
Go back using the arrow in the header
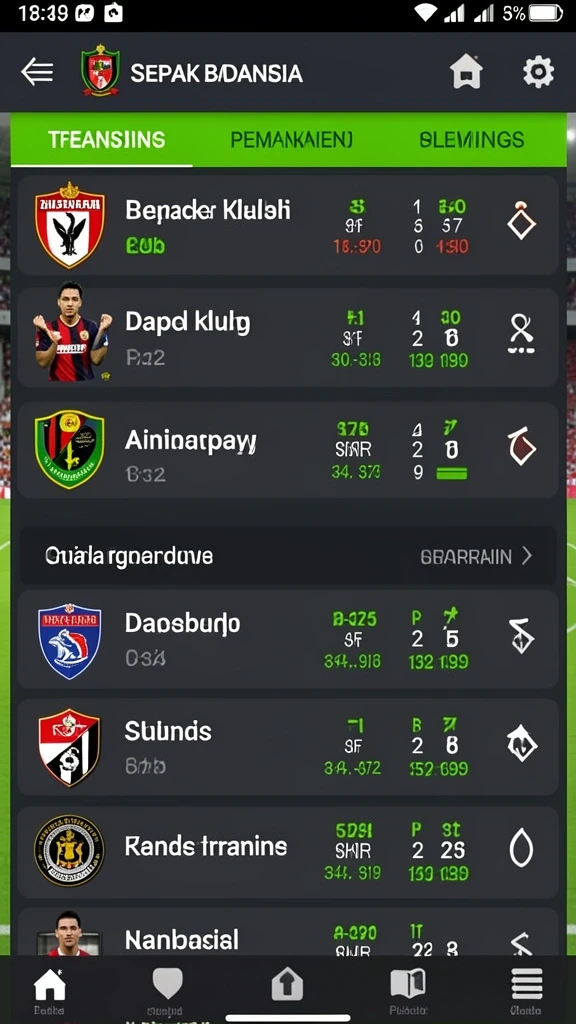point(37,72)
